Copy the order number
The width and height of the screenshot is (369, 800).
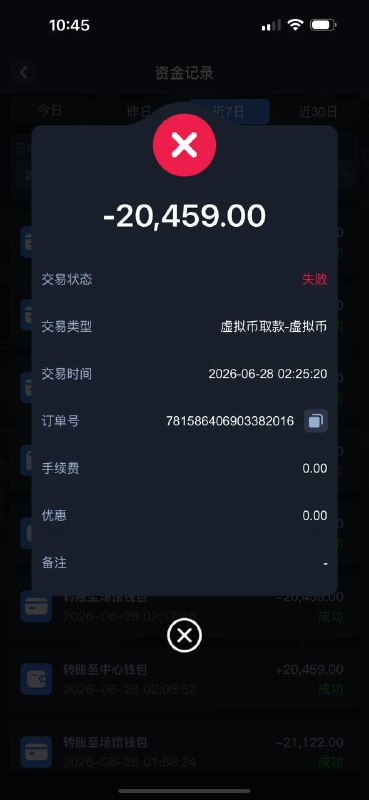click(x=316, y=421)
